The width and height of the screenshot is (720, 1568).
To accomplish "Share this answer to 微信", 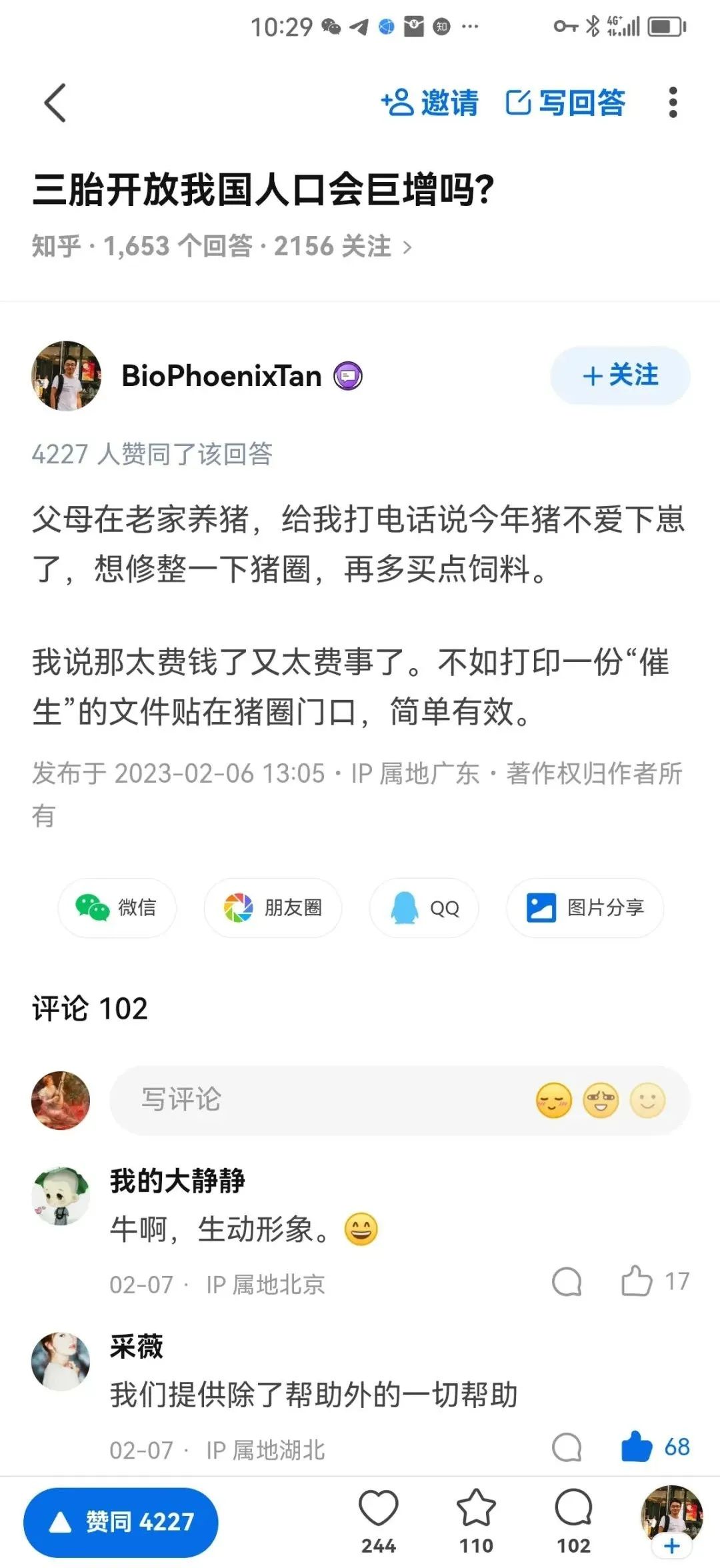I will 117,907.
